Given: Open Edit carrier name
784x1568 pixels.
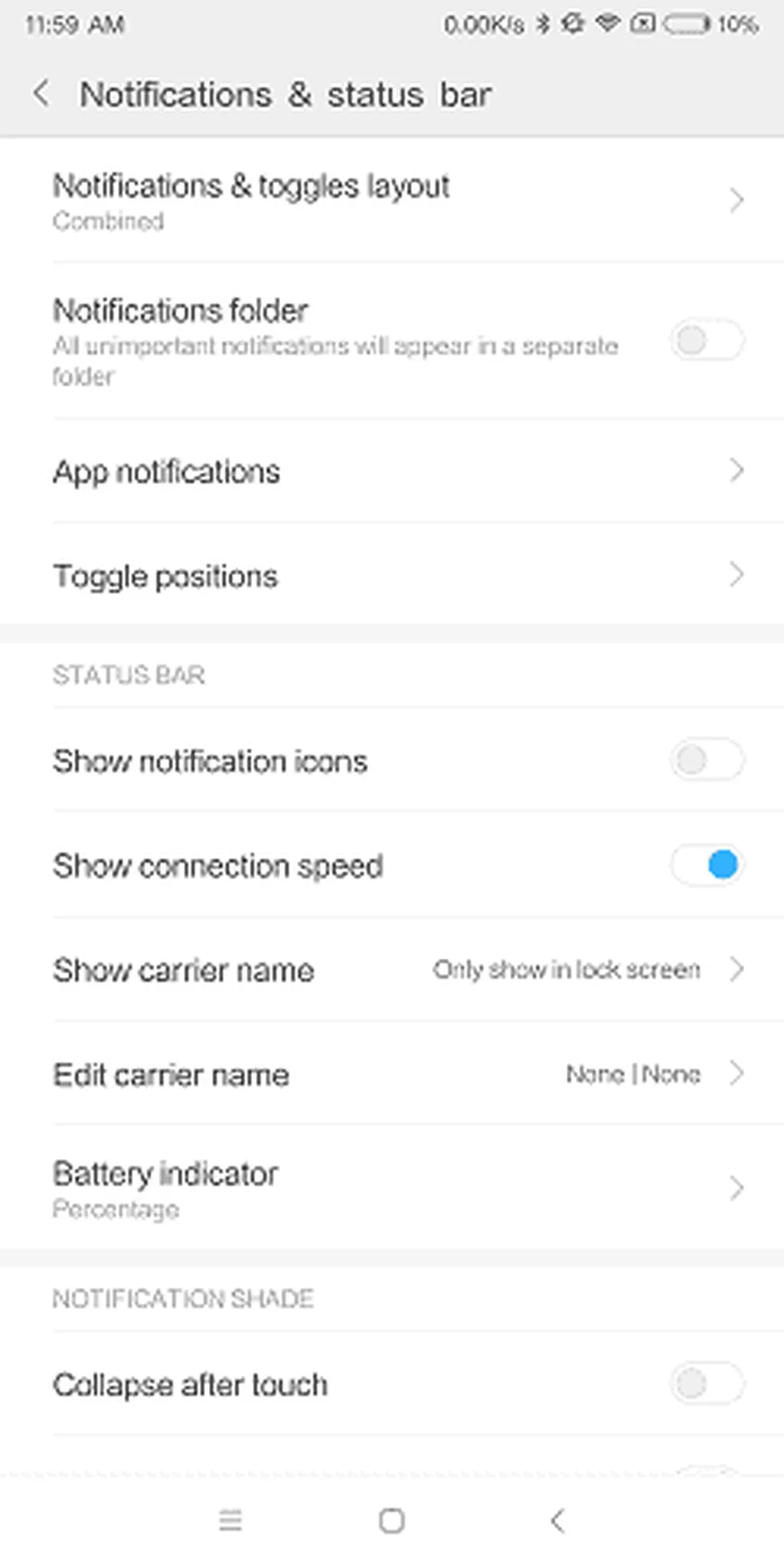Looking at the screenshot, I should coord(392,1074).
